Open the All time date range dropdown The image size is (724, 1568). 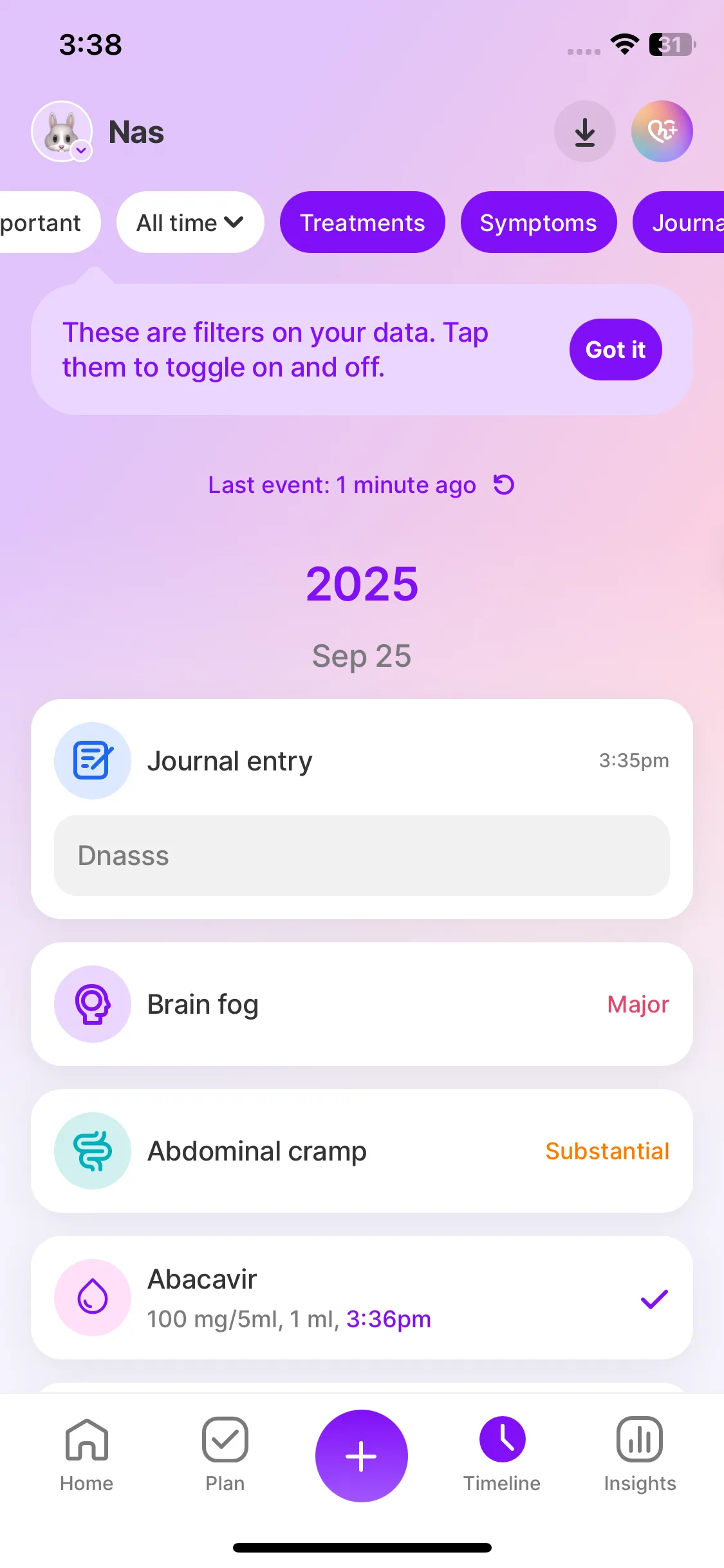point(190,223)
